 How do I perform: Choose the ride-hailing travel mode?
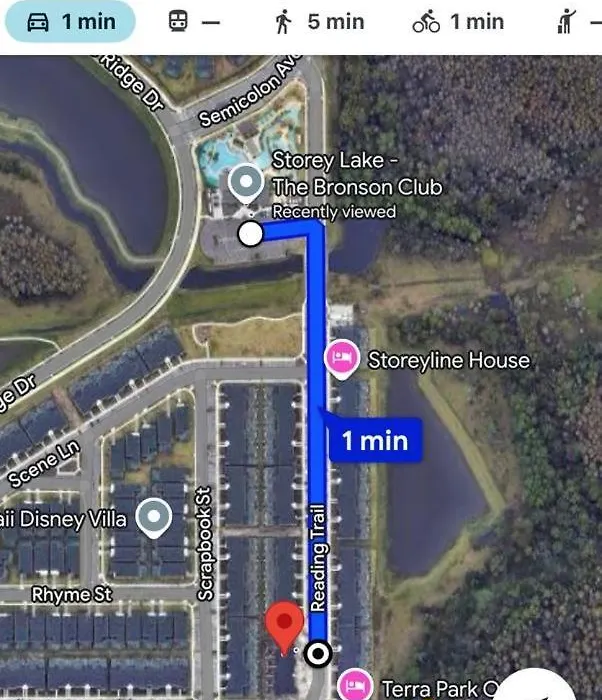(x=575, y=22)
